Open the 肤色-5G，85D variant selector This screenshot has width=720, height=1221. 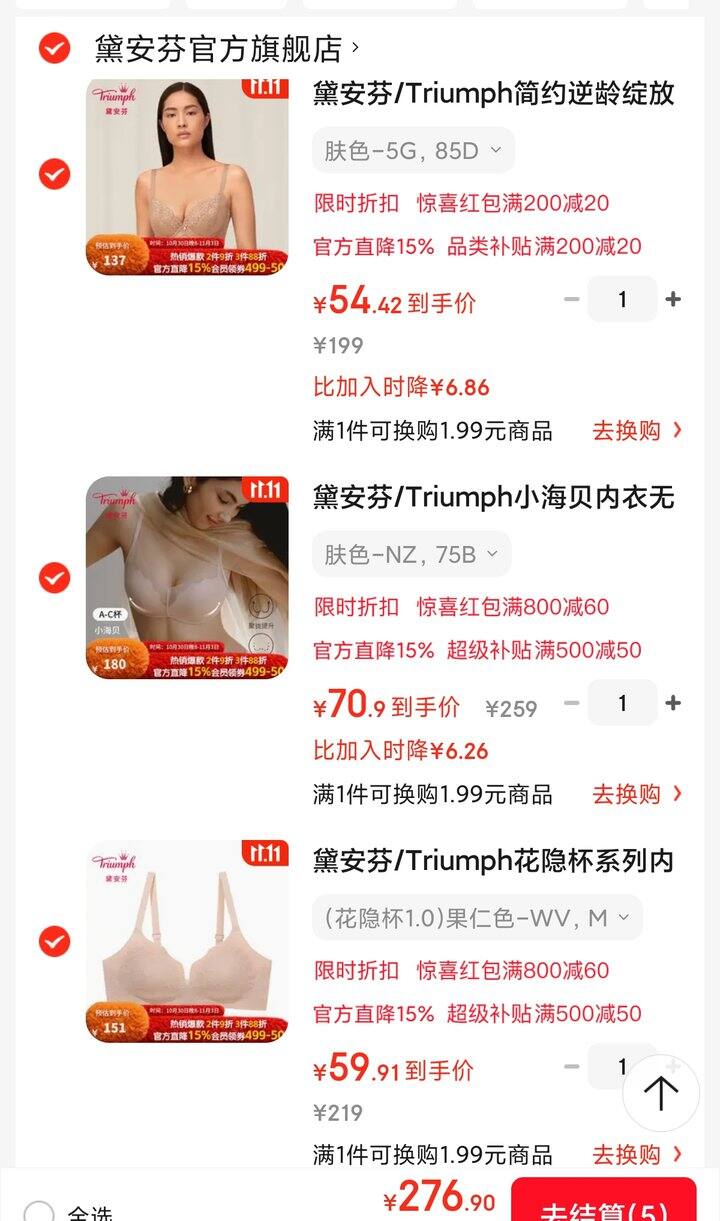click(x=413, y=150)
